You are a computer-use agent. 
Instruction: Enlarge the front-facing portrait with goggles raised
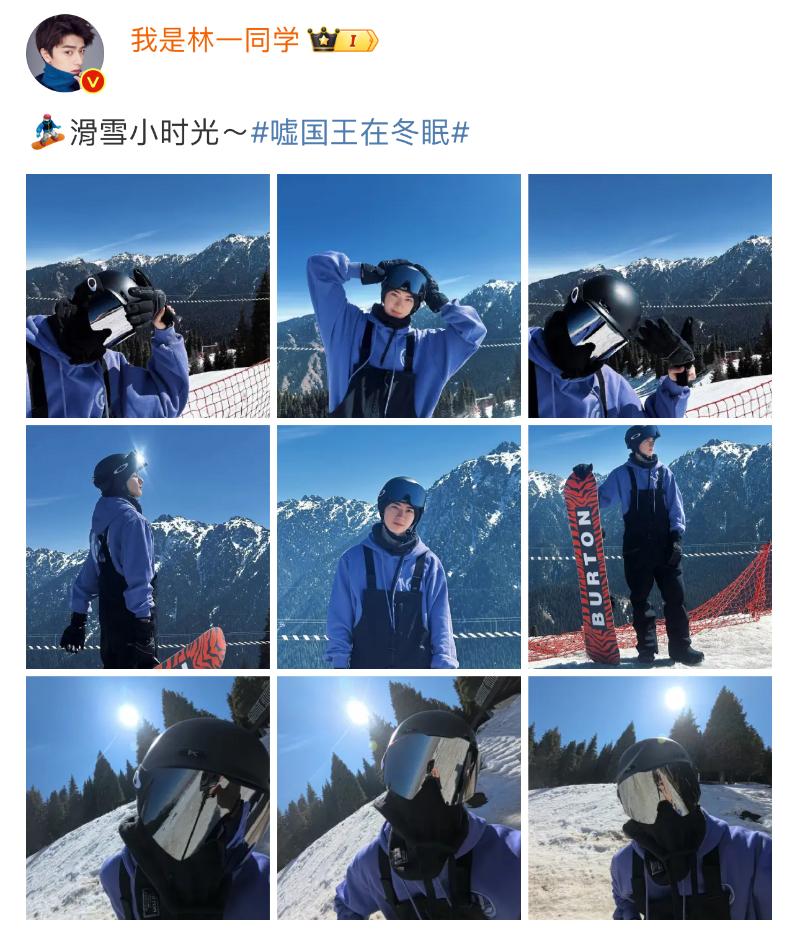pyautogui.click(x=399, y=547)
